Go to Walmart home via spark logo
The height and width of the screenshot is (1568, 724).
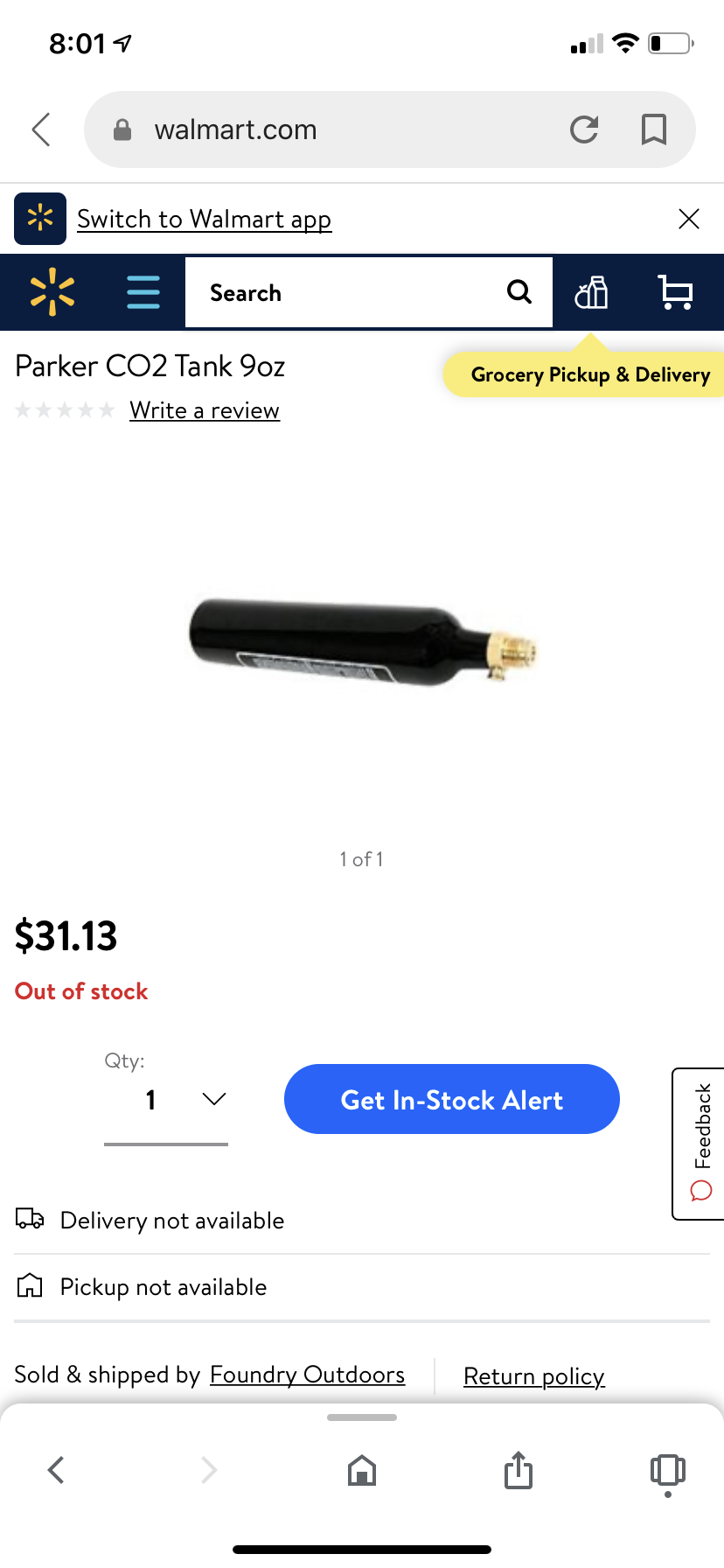click(x=52, y=292)
